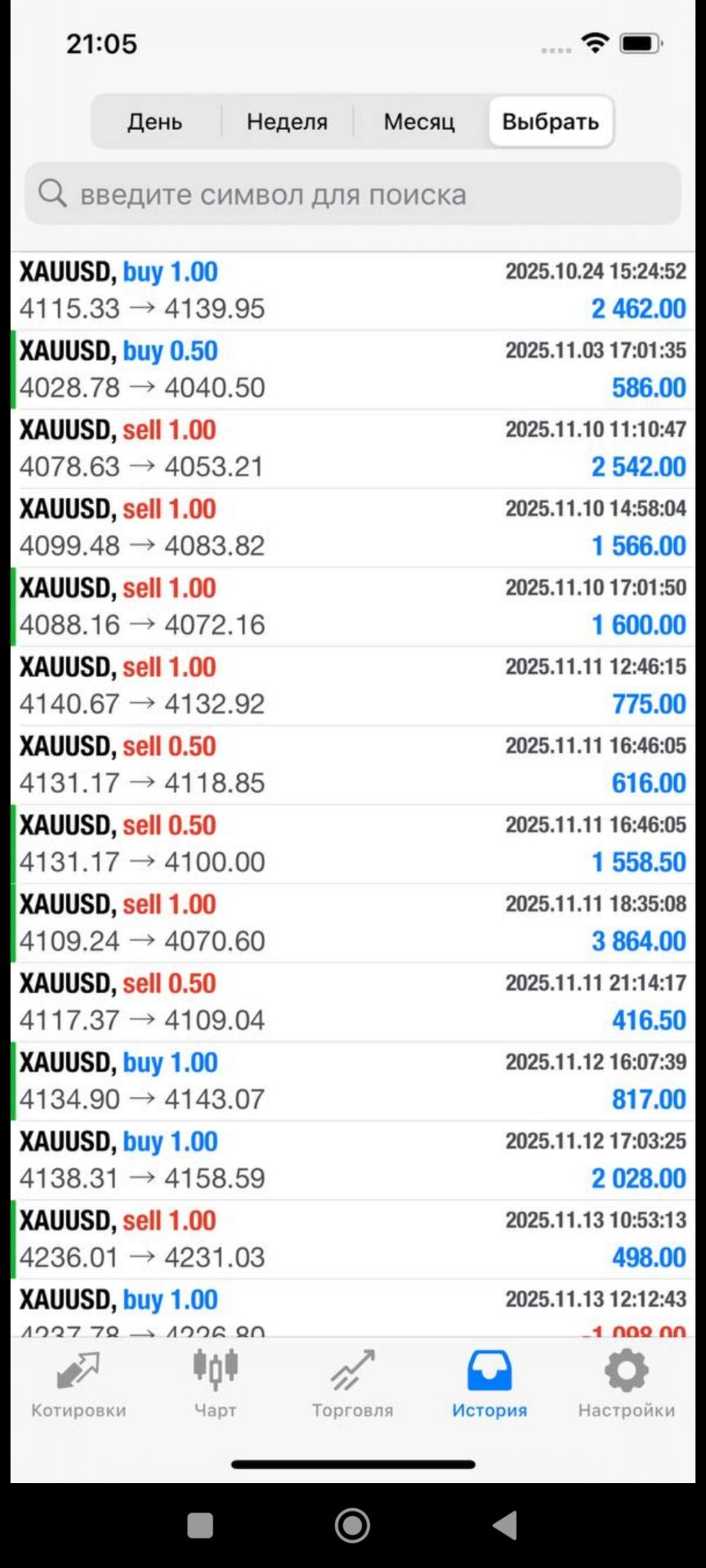The height and width of the screenshot is (1568, 706).
Task: Open the Котировки tab
Action: [78, 1385]
